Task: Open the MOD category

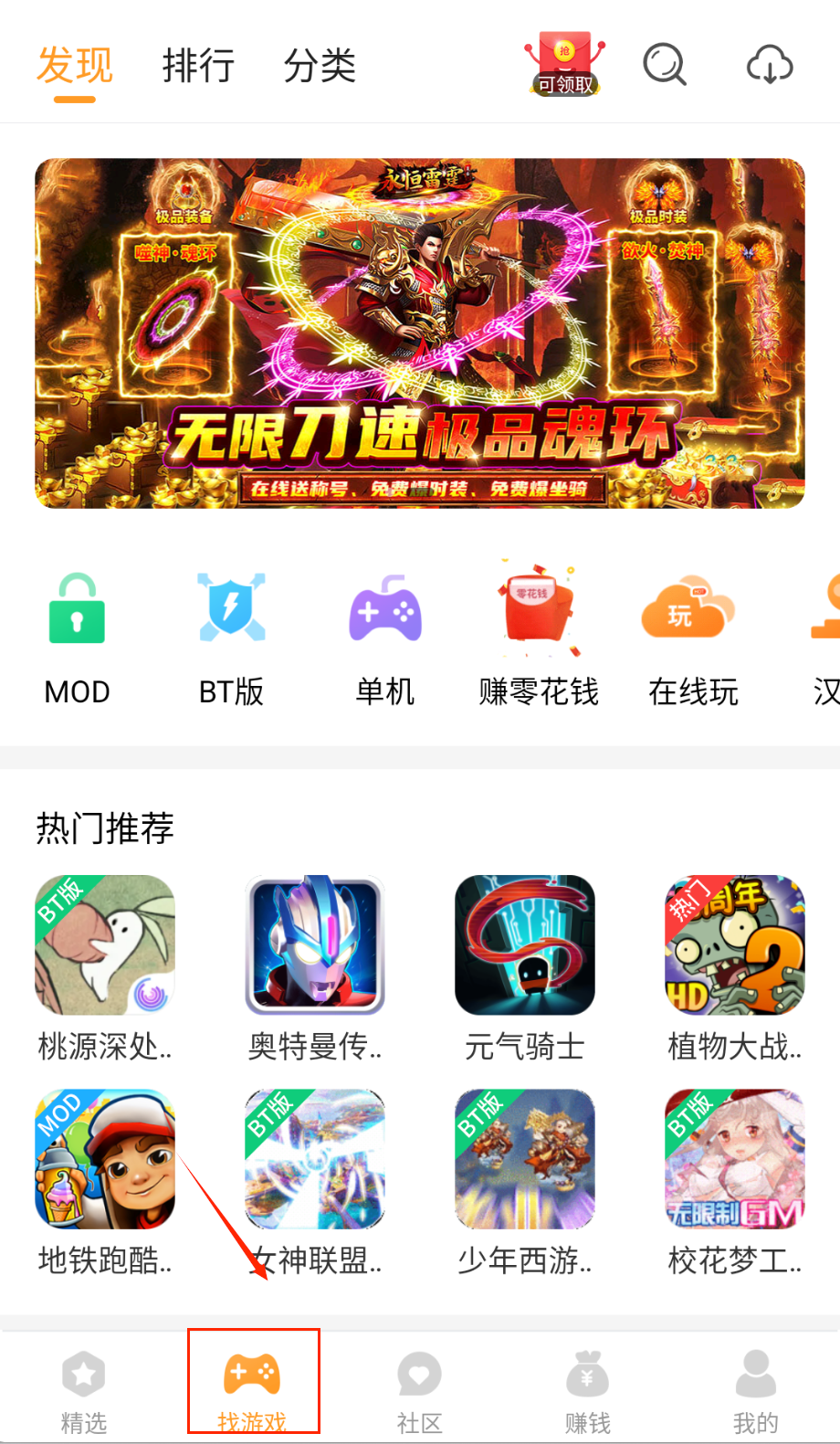Action: tap(78, 638)
